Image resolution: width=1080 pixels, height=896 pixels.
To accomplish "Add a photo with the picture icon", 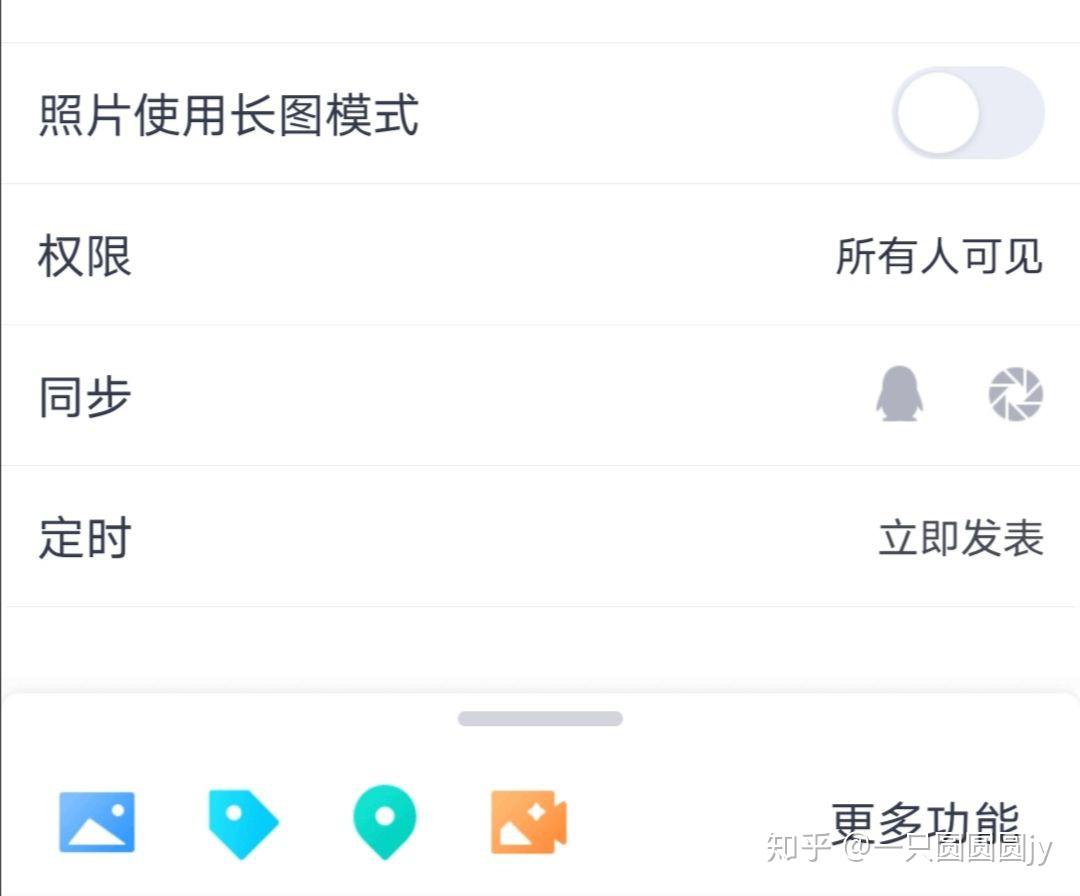I will (x=97, y=822).
